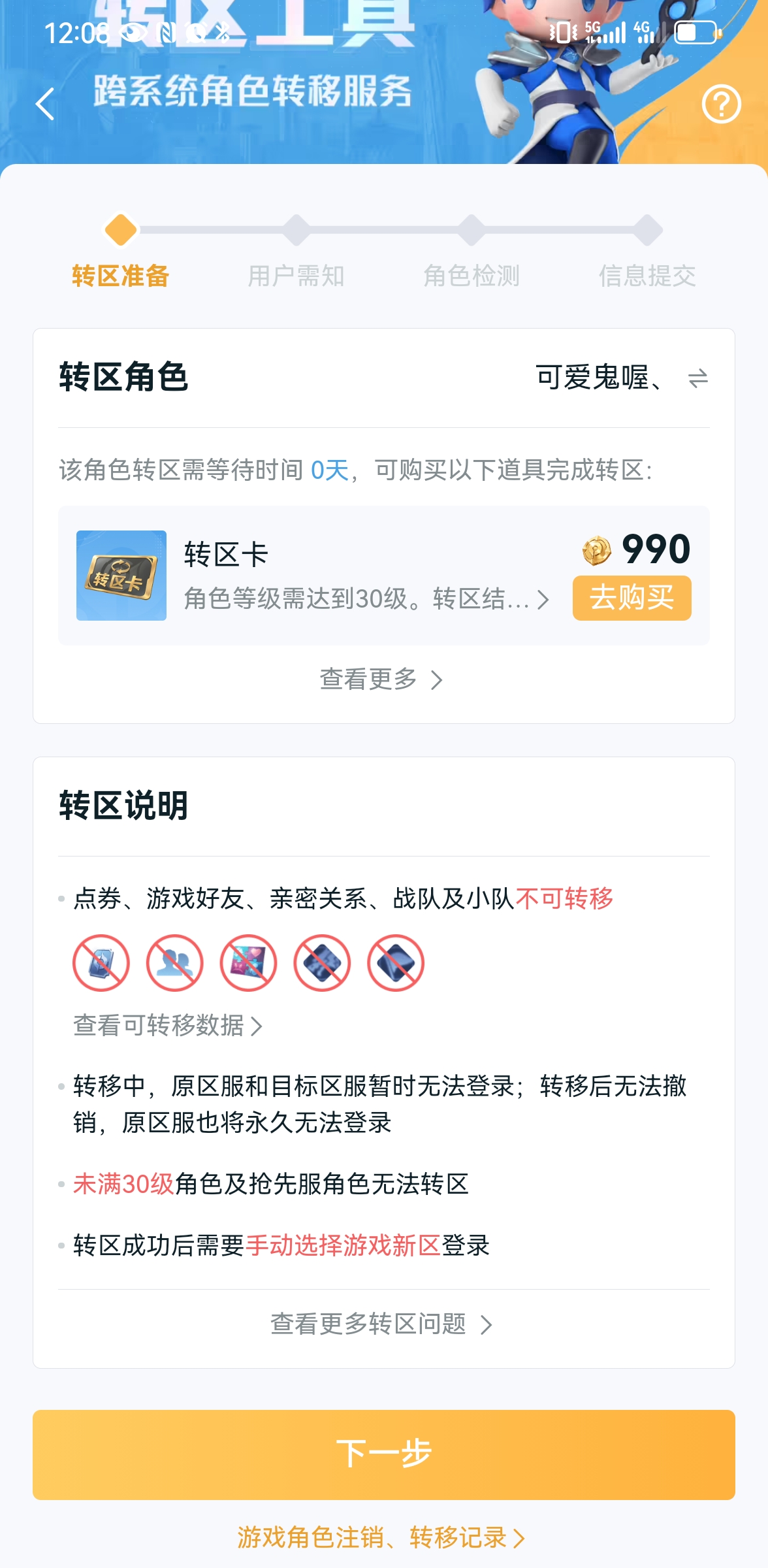Open the help question mark icon
This screenshot has width=768, height=1568.
[x=721, y=104]
